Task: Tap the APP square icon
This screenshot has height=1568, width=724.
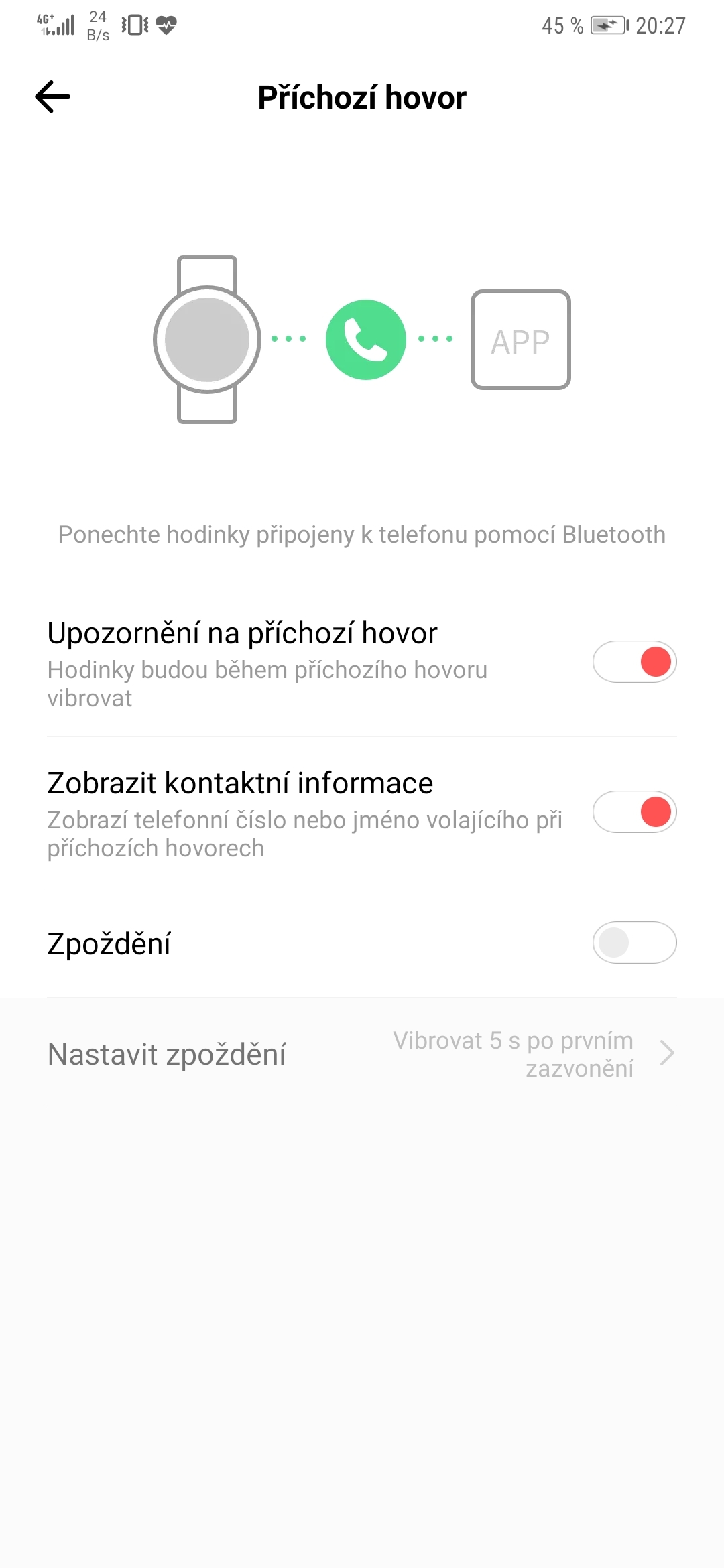Action: 520,339
